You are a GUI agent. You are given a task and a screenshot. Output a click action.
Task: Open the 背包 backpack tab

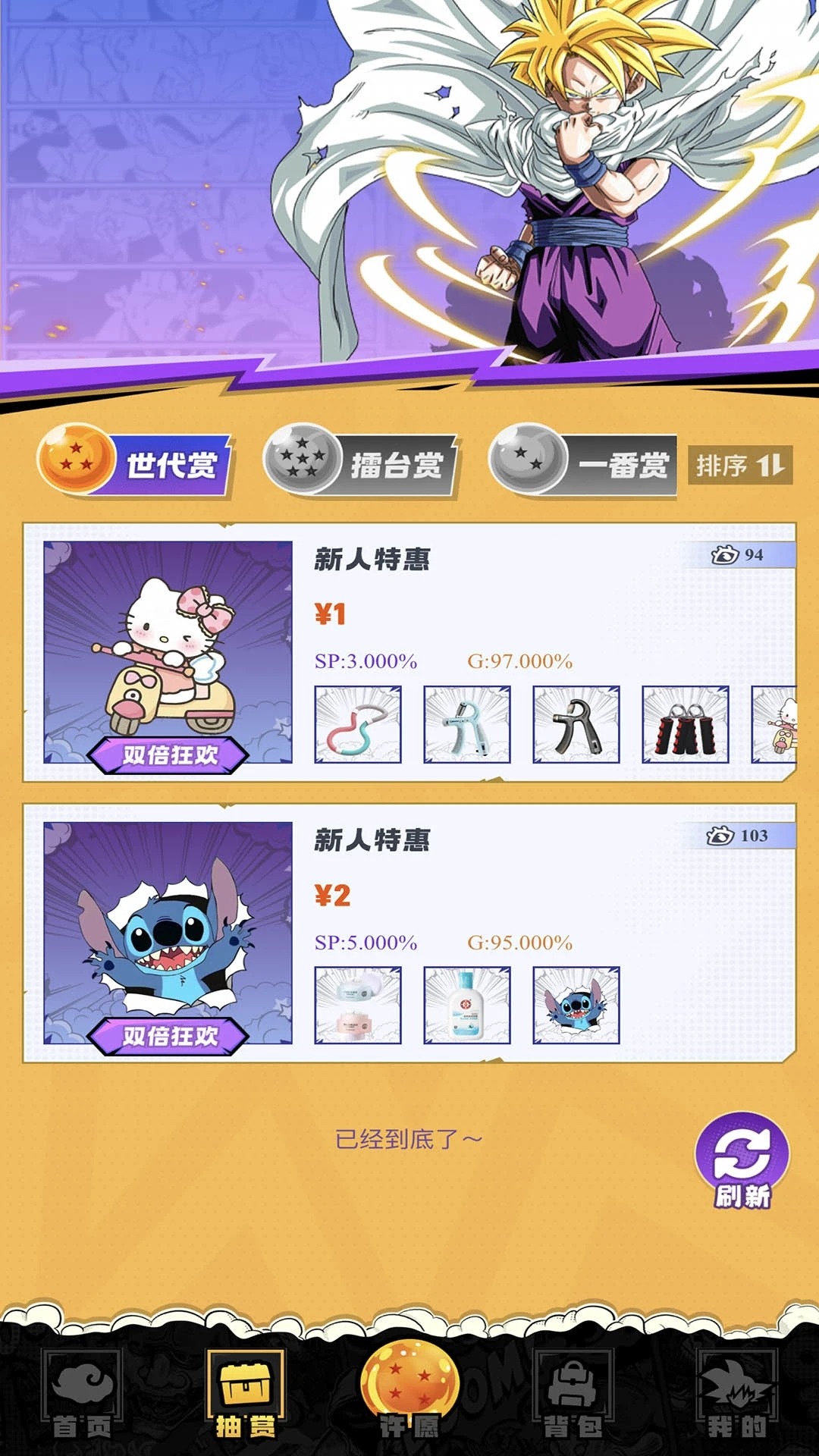click(x=573, y=1395)
